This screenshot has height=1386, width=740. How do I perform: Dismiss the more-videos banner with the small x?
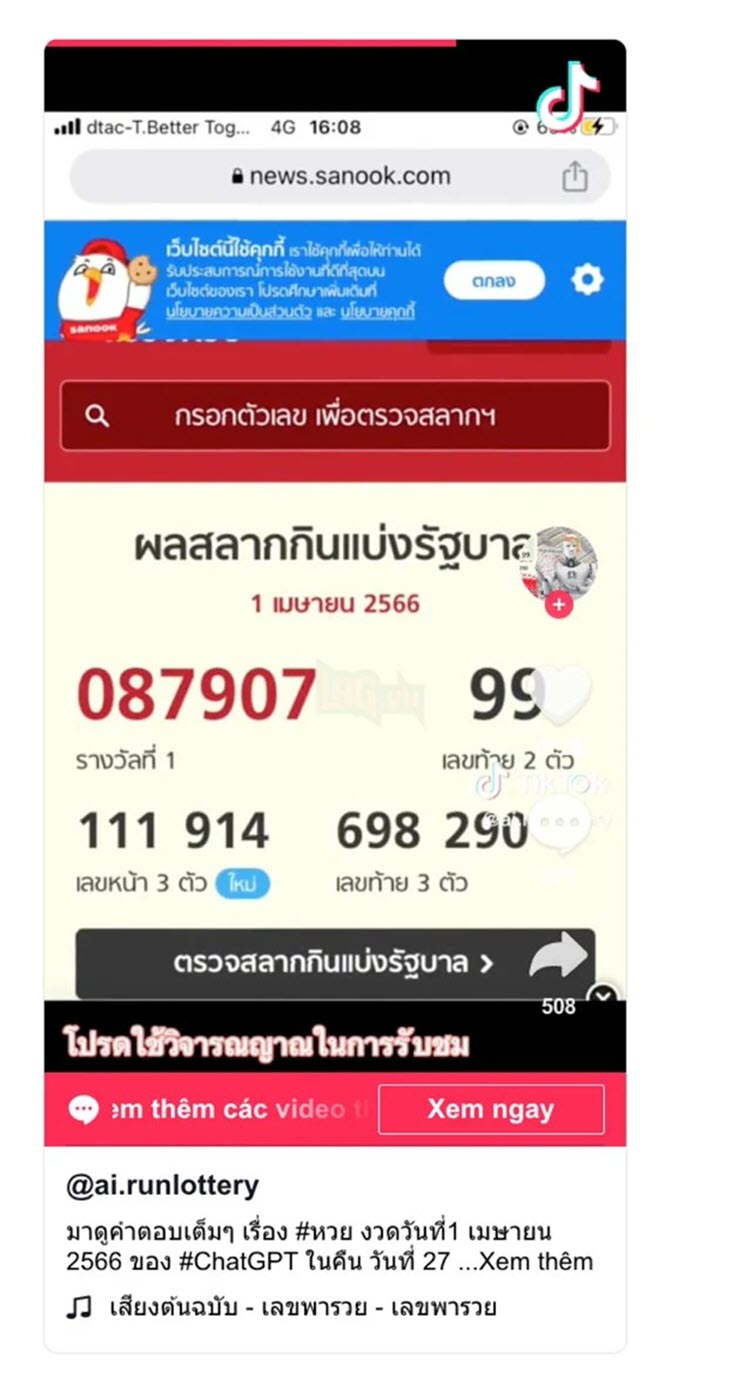click(x=603, y=995)
